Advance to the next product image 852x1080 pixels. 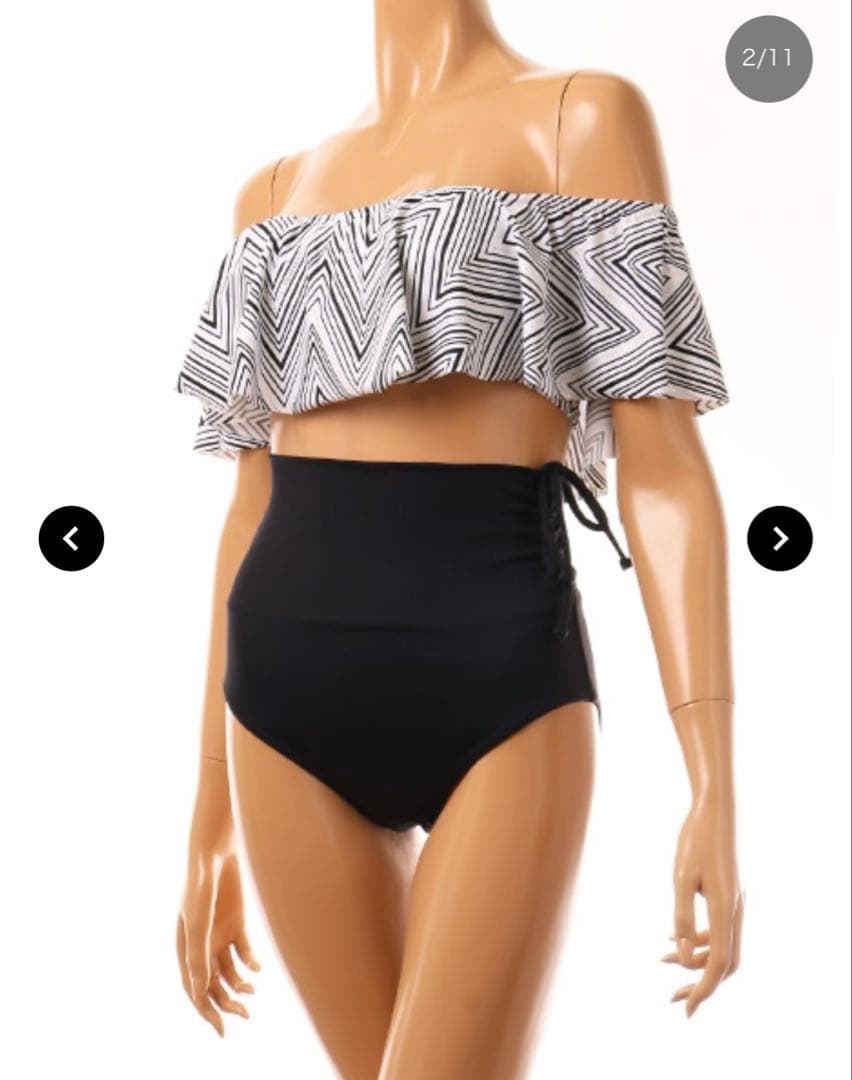pos(780,538)
